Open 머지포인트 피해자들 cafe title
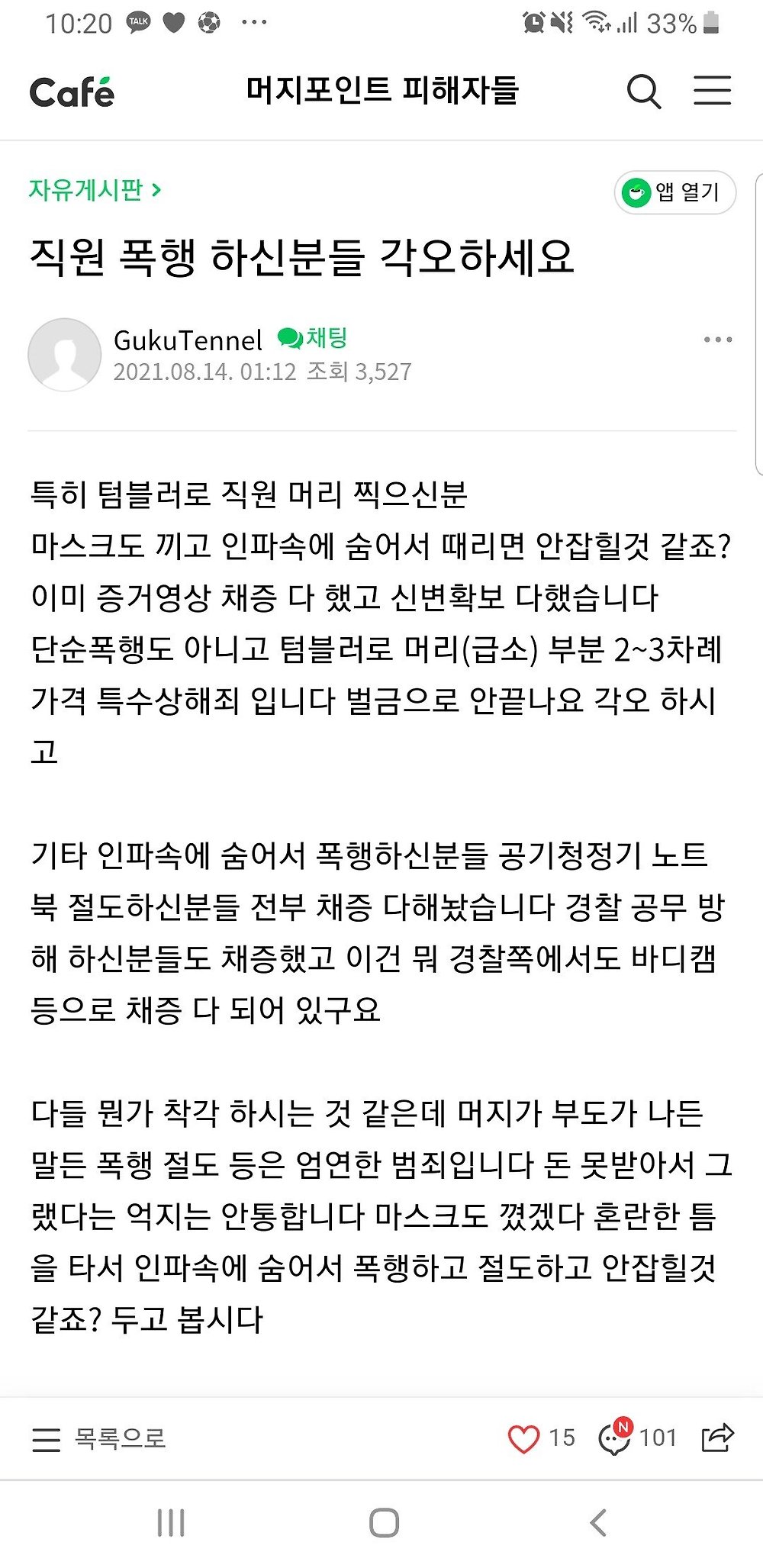 [381, 91]
